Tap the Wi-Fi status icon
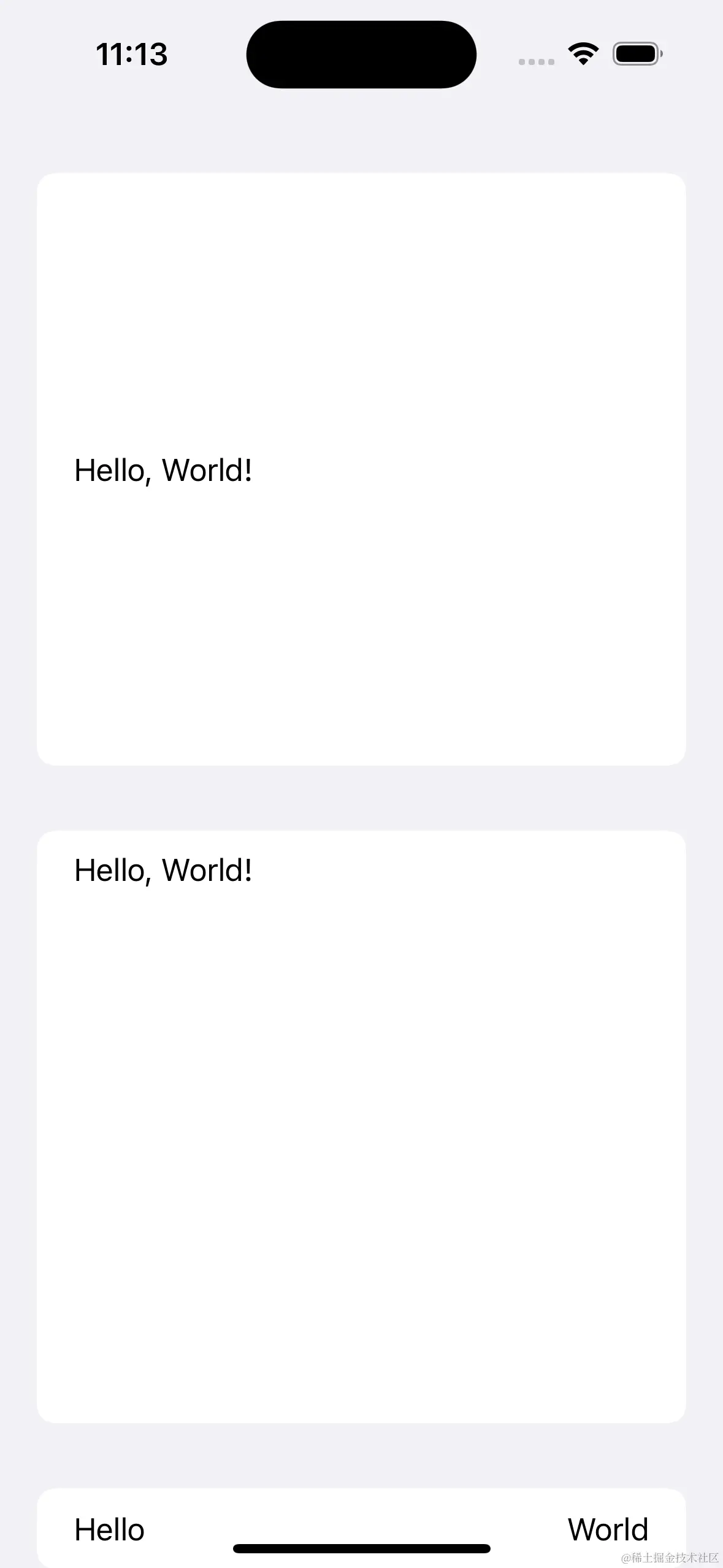The height and width of the screenshot is (1568, 723). tap(582, 54)
